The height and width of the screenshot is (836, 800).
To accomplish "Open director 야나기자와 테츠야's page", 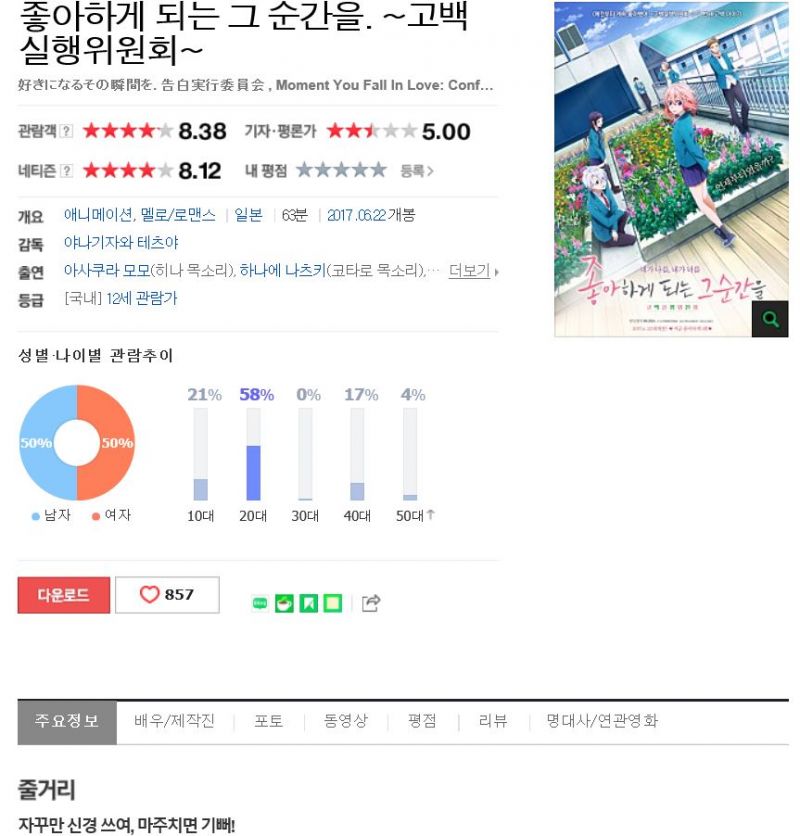I will coord(121,243).
